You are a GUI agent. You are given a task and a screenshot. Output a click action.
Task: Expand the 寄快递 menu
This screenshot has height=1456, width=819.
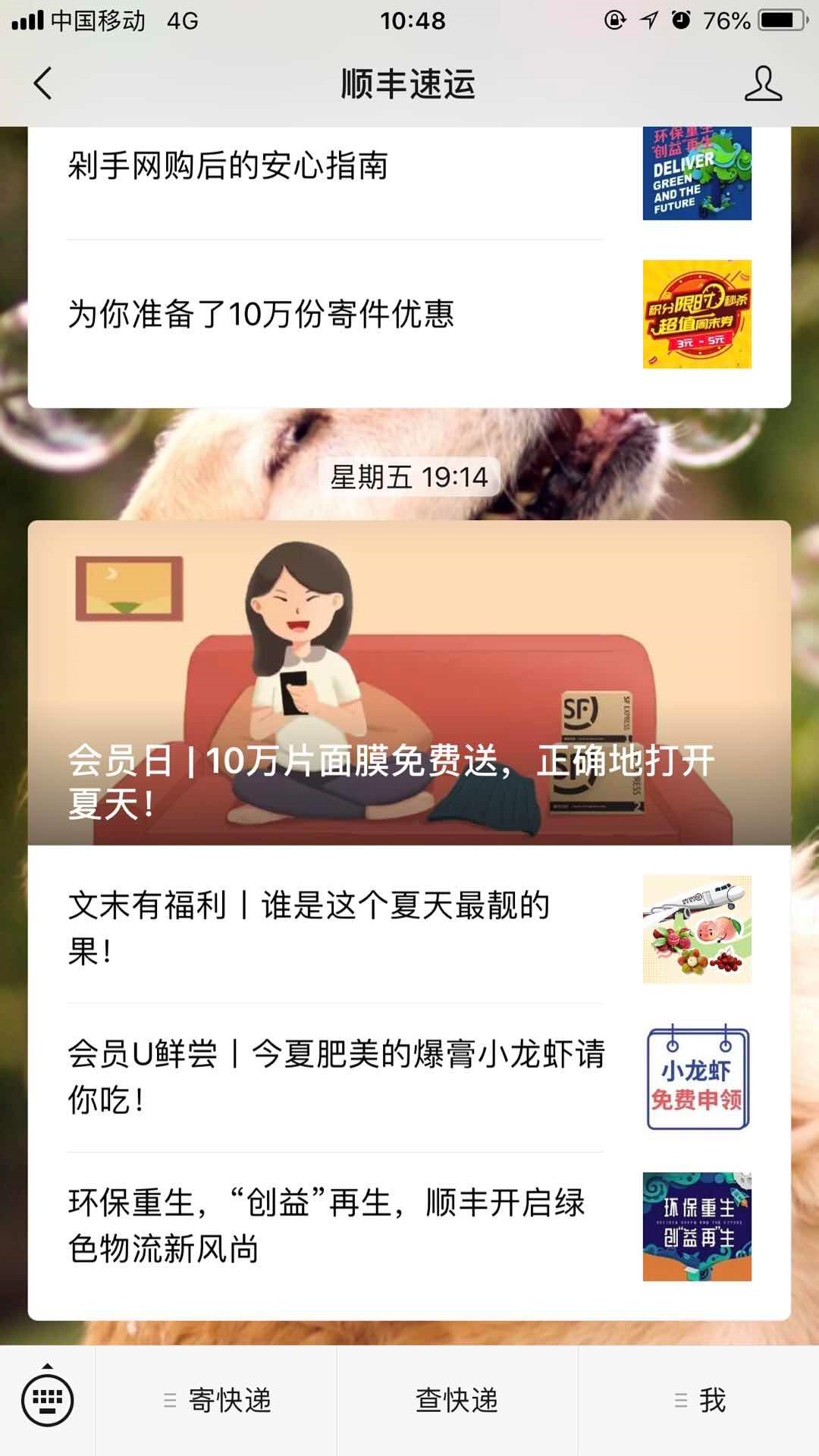(x=217, y=1400)
